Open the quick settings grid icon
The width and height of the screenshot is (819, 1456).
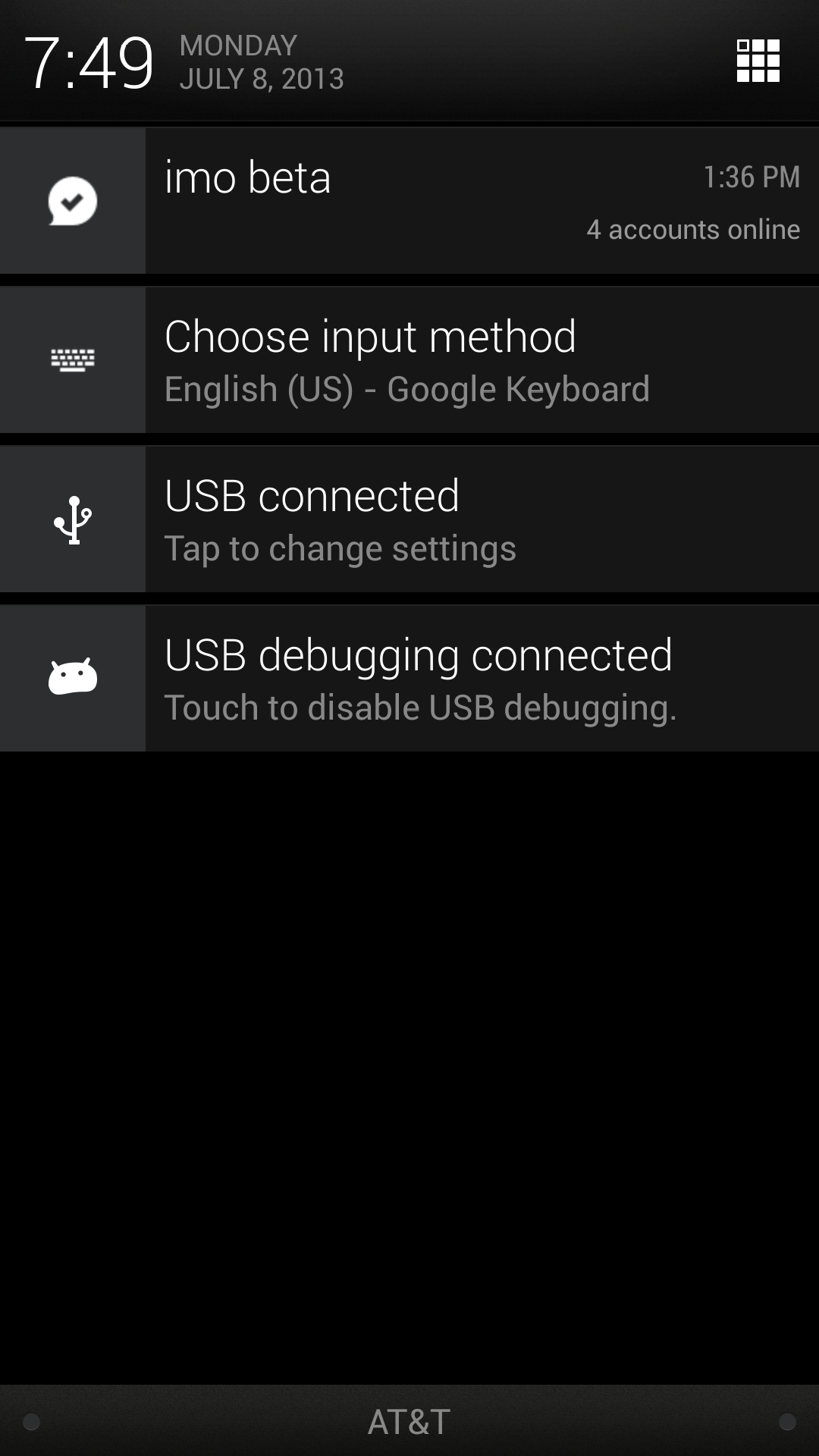[758, 61]
